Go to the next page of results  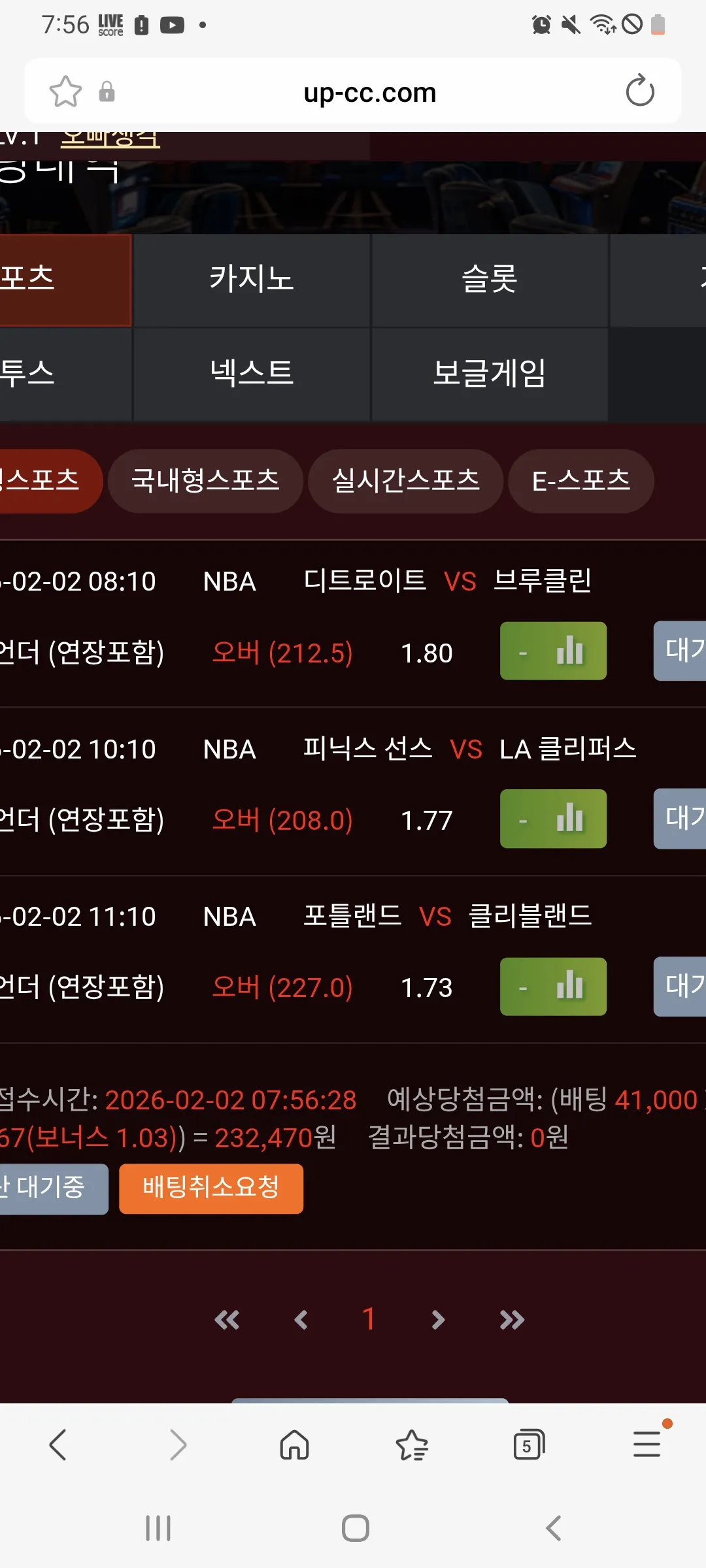coord(438,1320)
